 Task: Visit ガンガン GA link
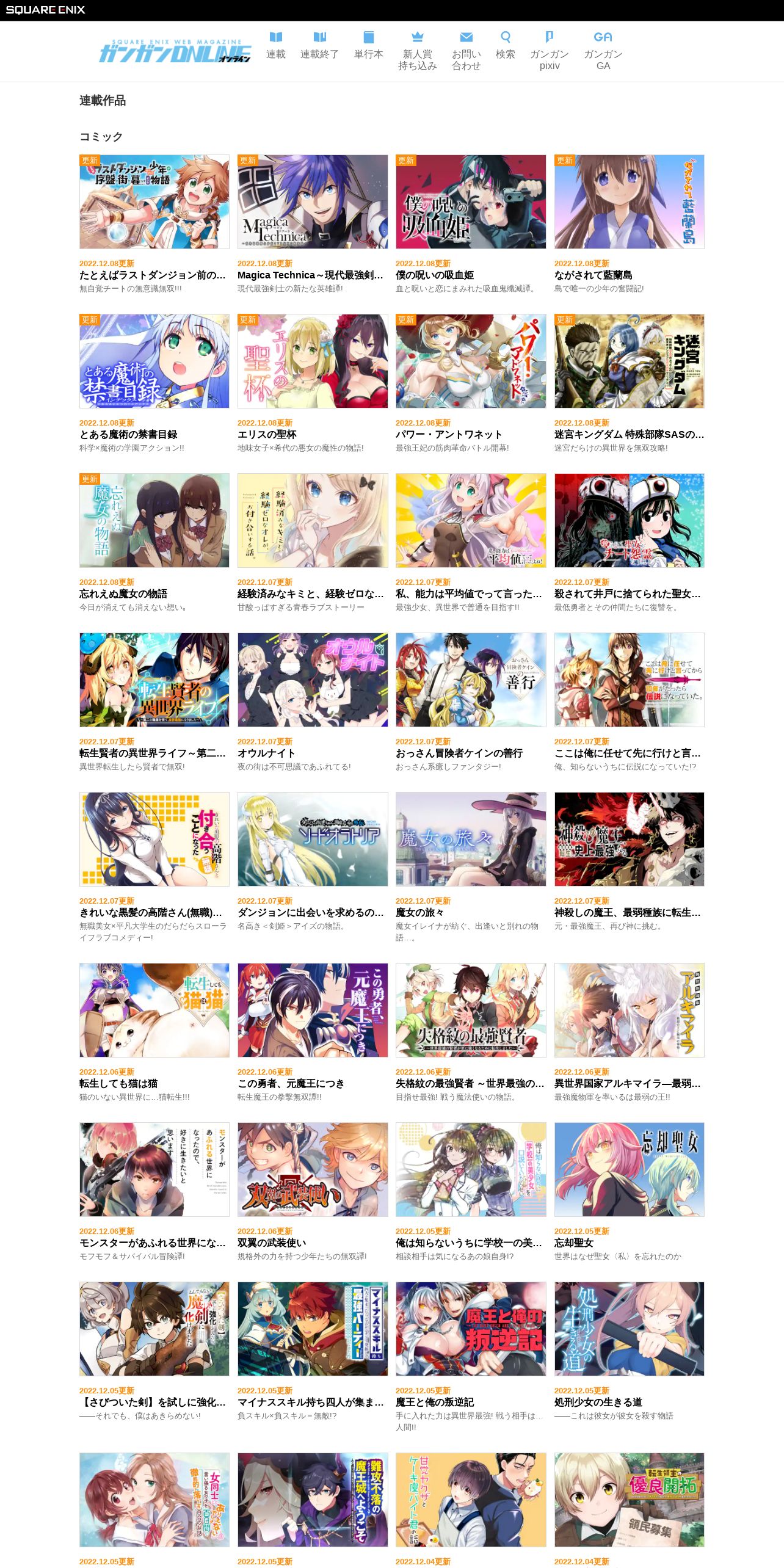pos(603,51)
